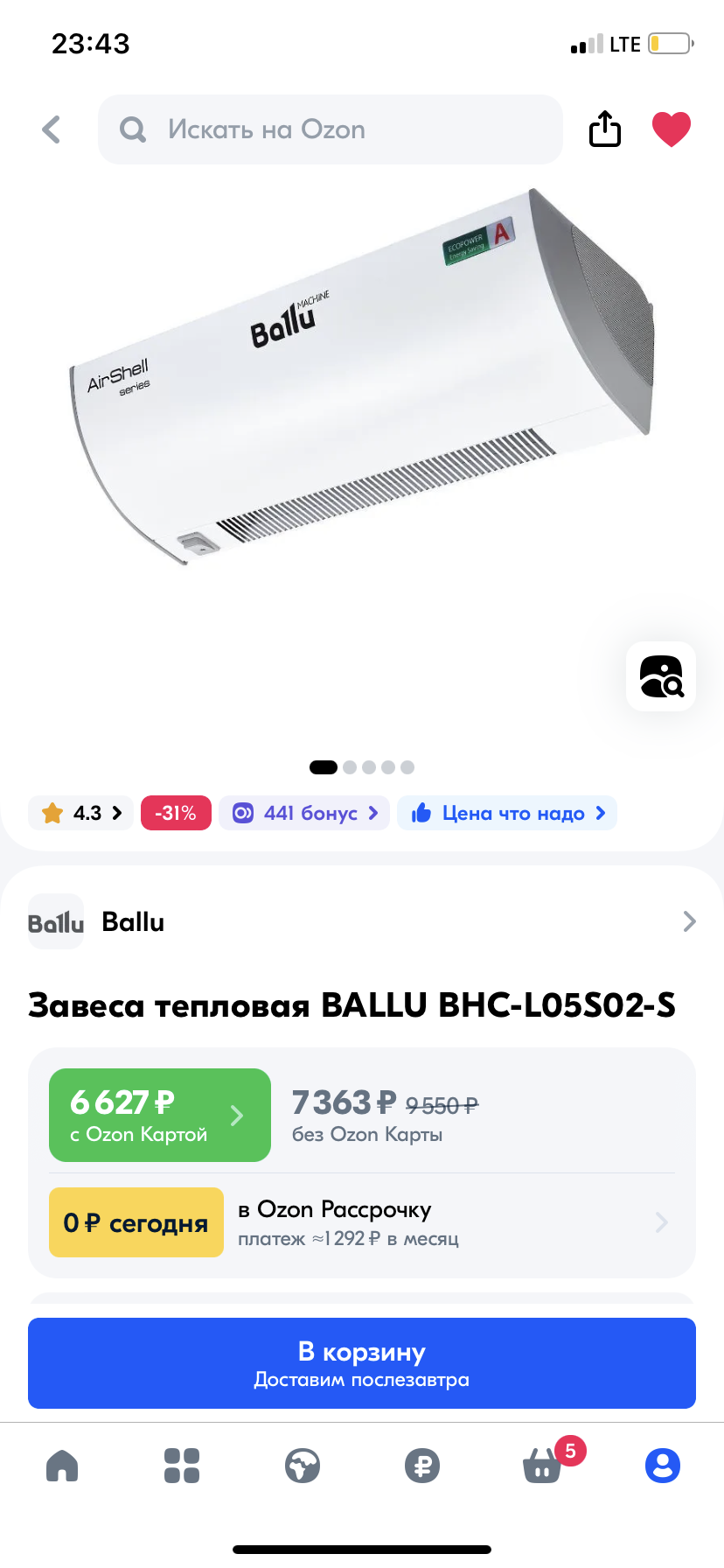Open the catalog grid tab

point(182,1466)
